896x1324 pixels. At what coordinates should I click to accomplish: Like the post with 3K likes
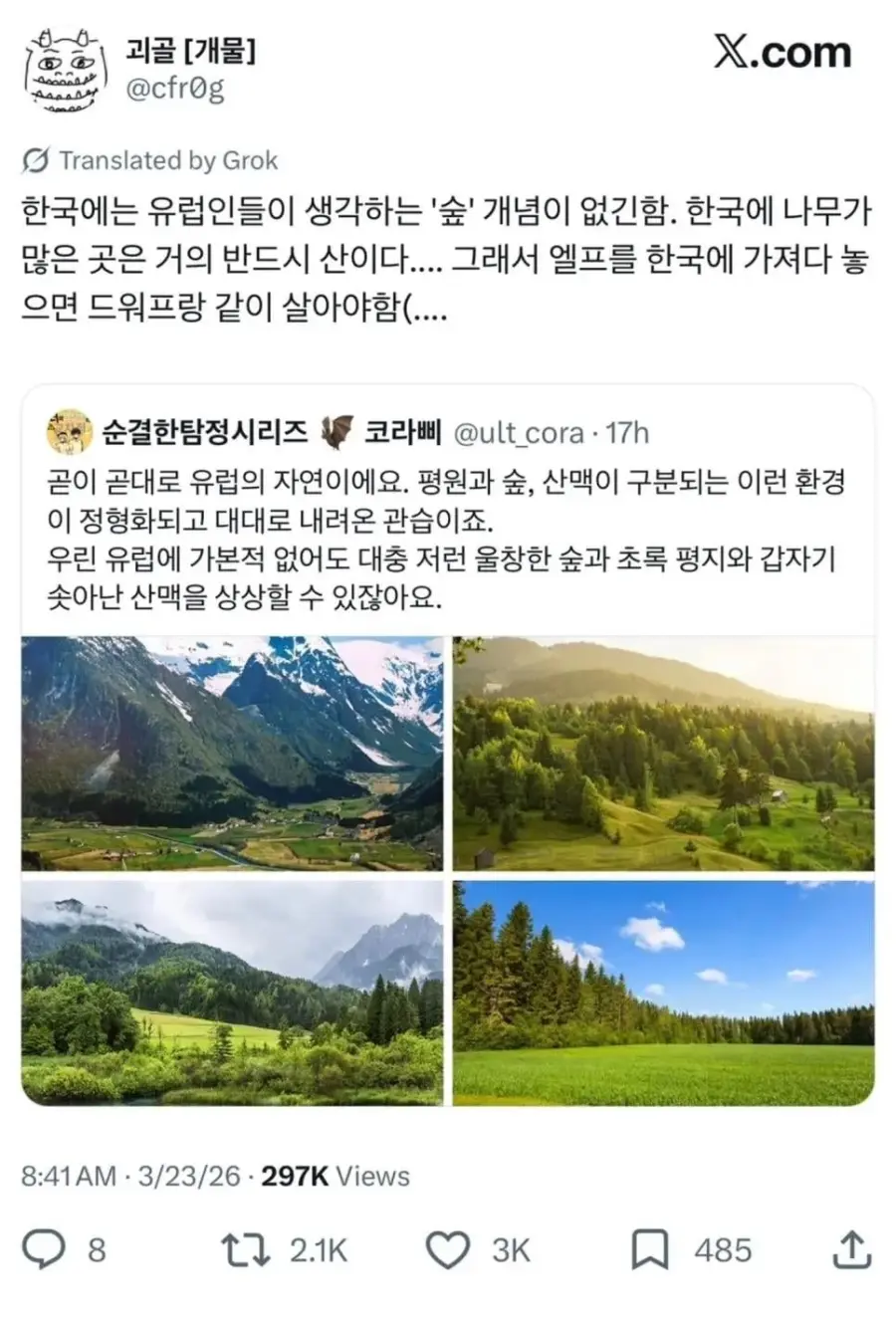(448, 1250)
